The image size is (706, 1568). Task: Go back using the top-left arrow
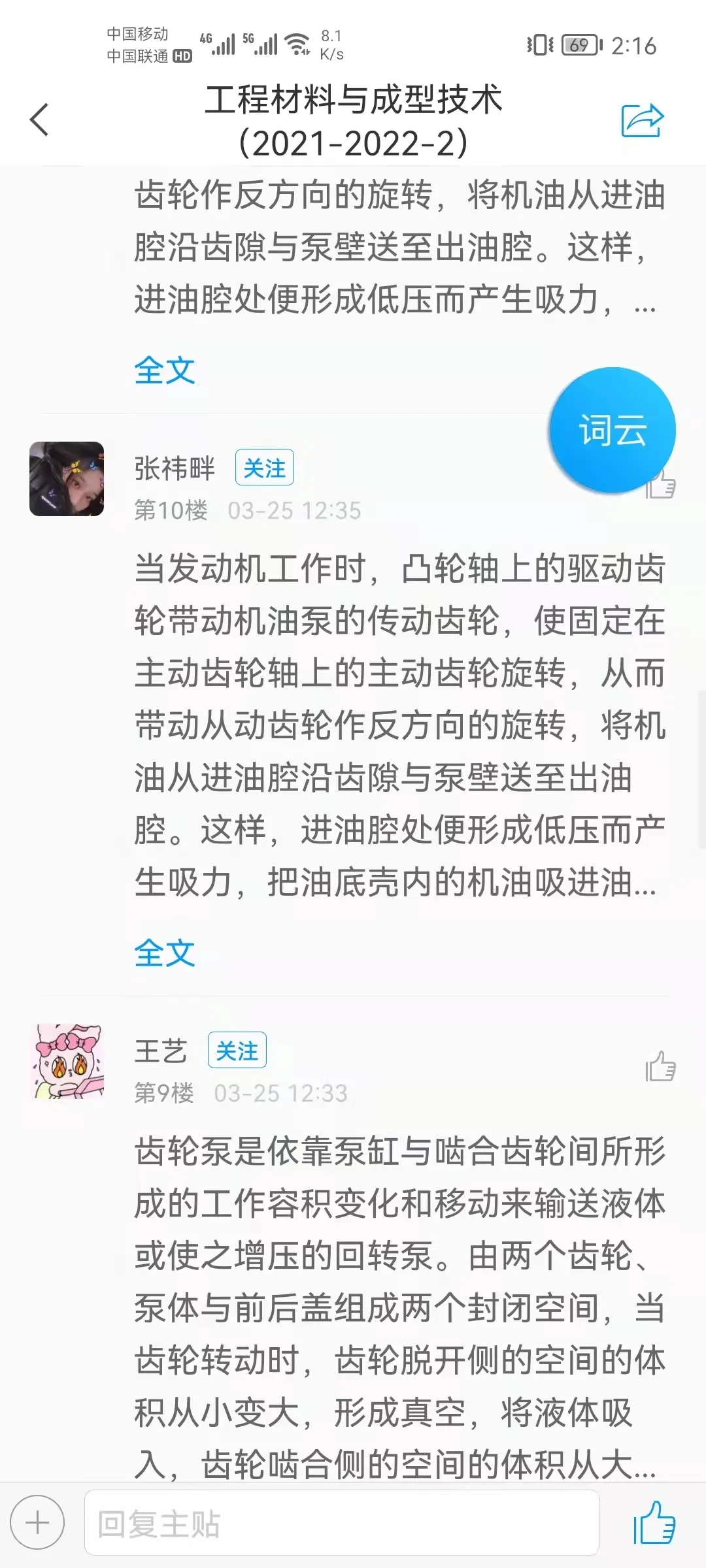click(x=40, y=120)
